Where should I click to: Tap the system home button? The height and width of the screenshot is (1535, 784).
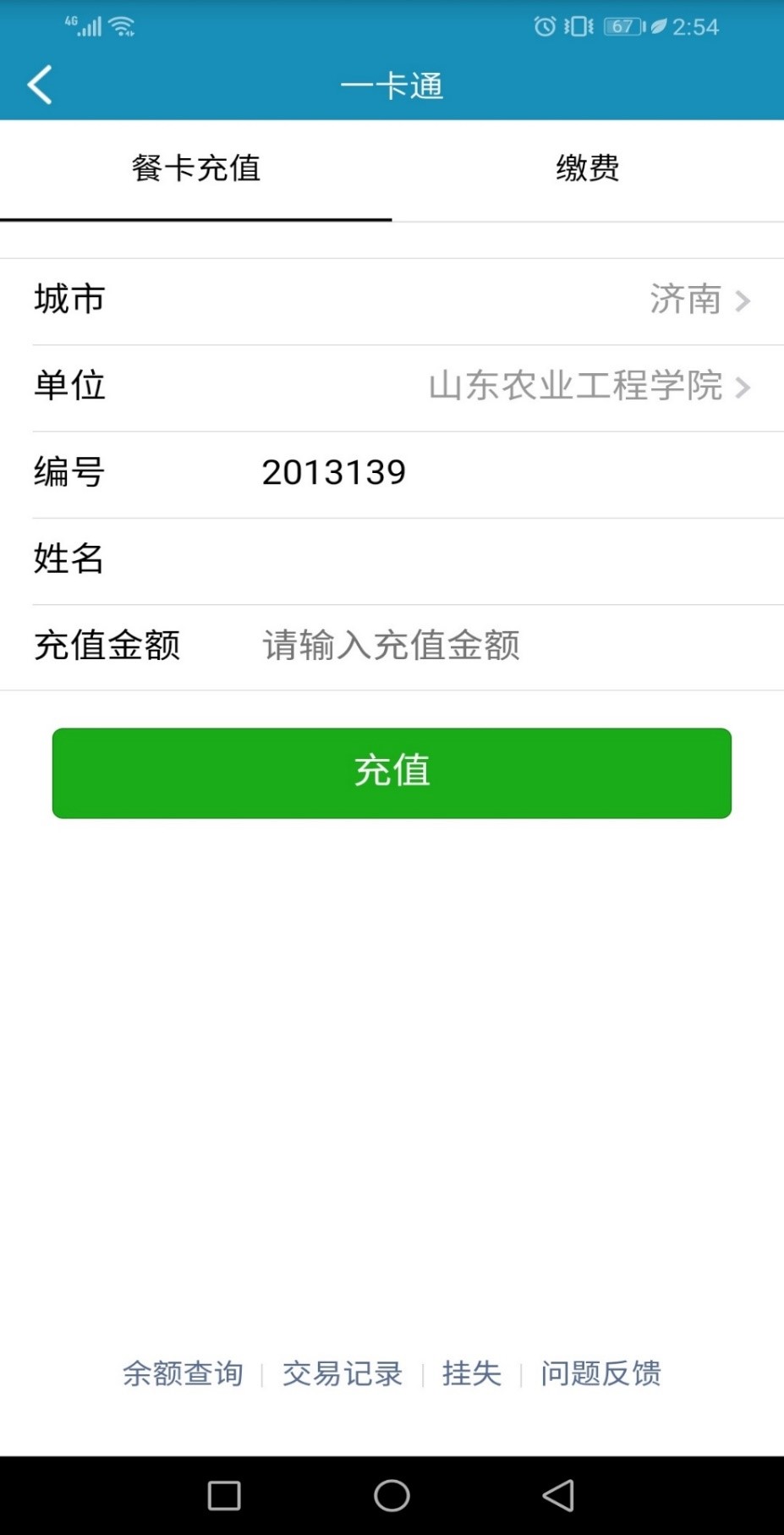[392, 1495]
